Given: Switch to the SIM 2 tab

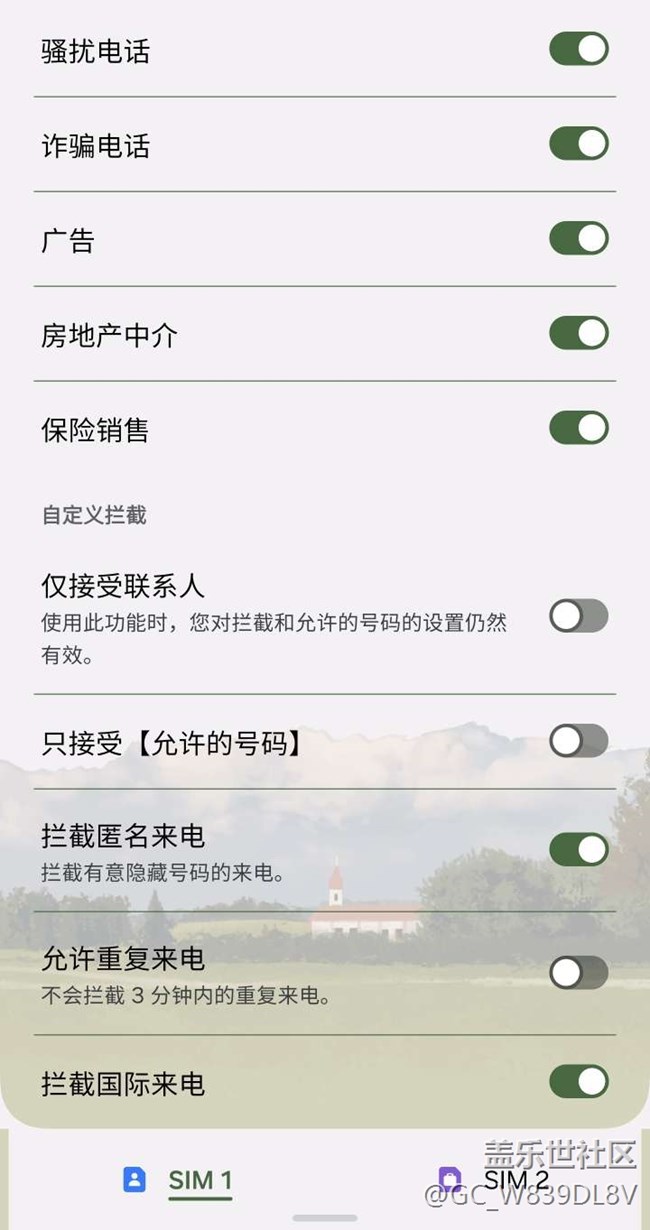Looking at the screenshot, I should [494, 1180].
